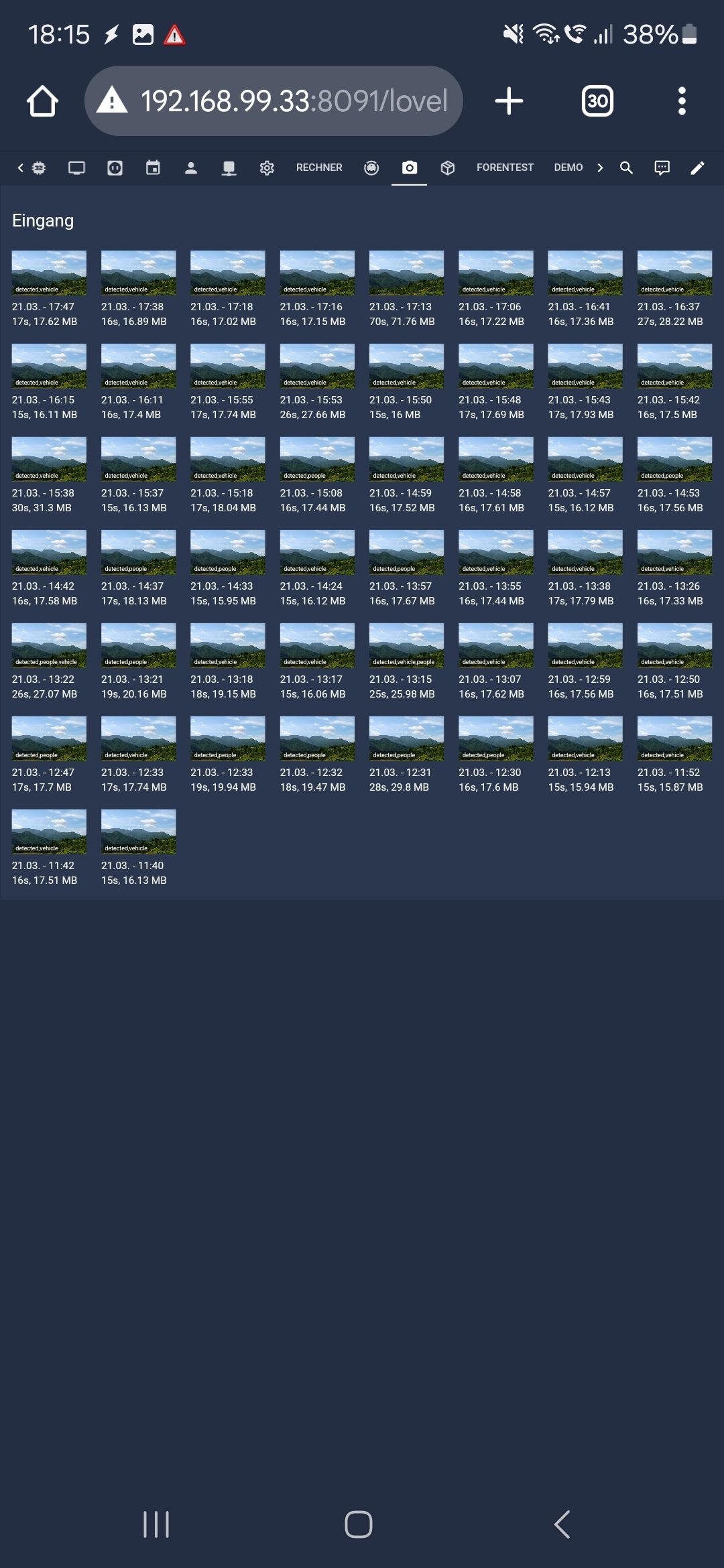Viewport: 724px width, 1568px height.
Task: Switch to the DEMO tab
Action: 568,168
